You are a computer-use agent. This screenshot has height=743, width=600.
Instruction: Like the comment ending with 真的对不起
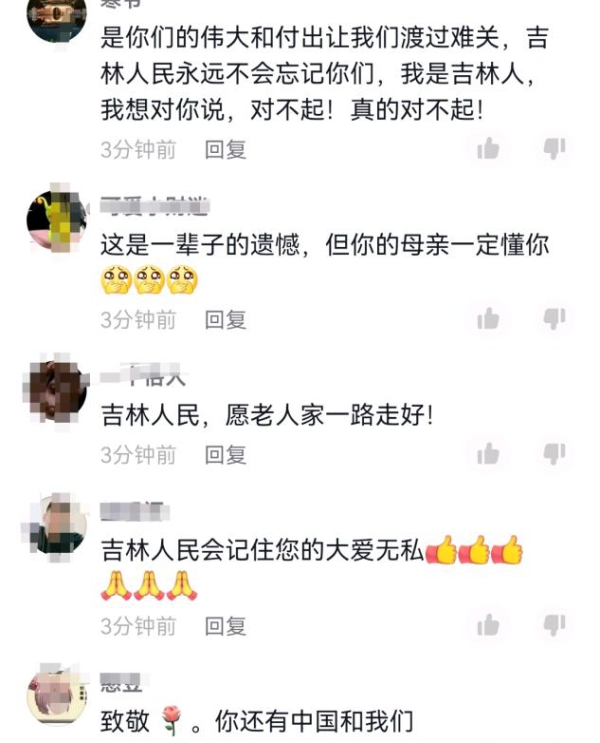tap(488, 150)
